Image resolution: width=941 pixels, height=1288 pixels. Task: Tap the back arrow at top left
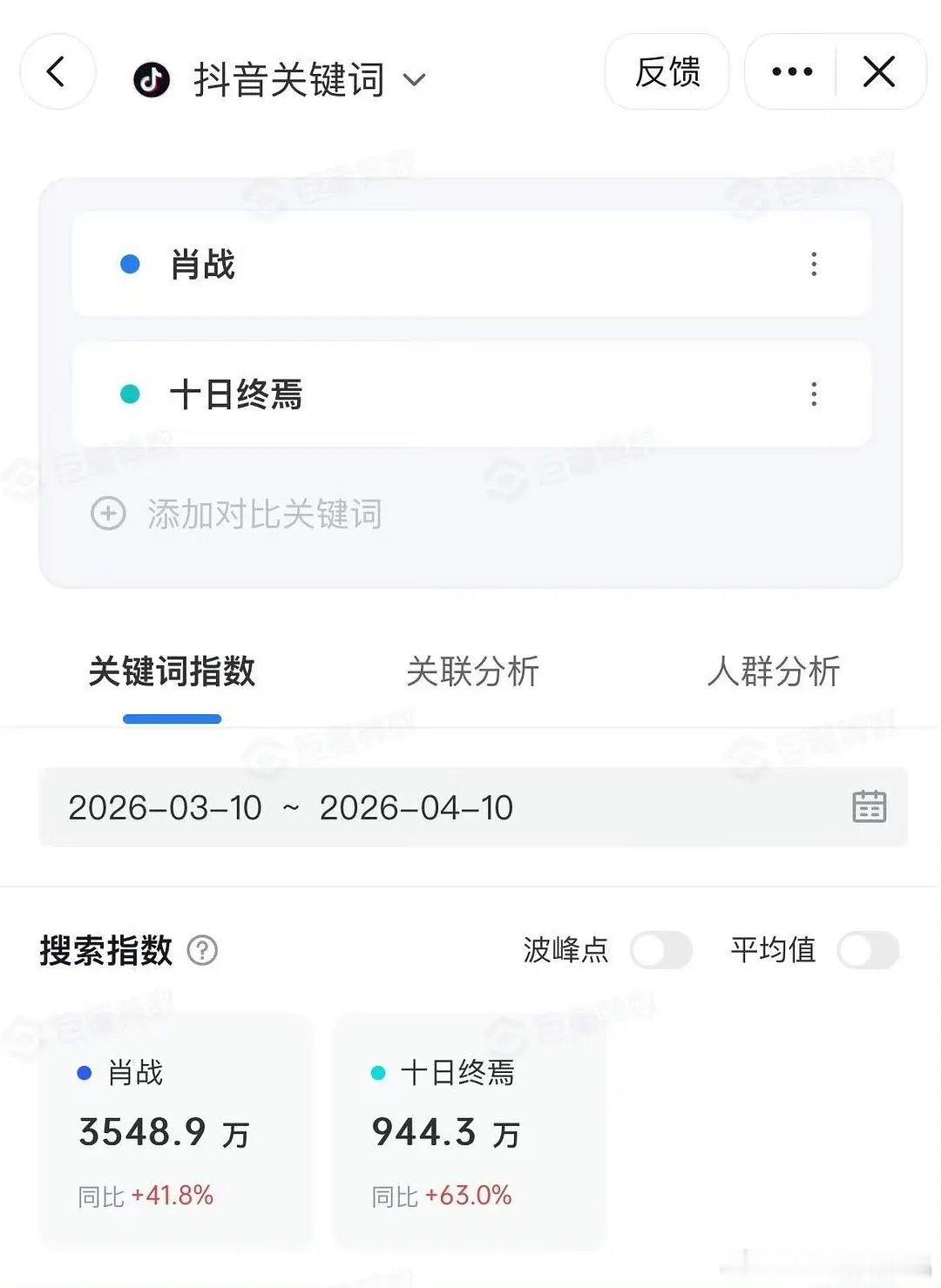tap(56, 73)
